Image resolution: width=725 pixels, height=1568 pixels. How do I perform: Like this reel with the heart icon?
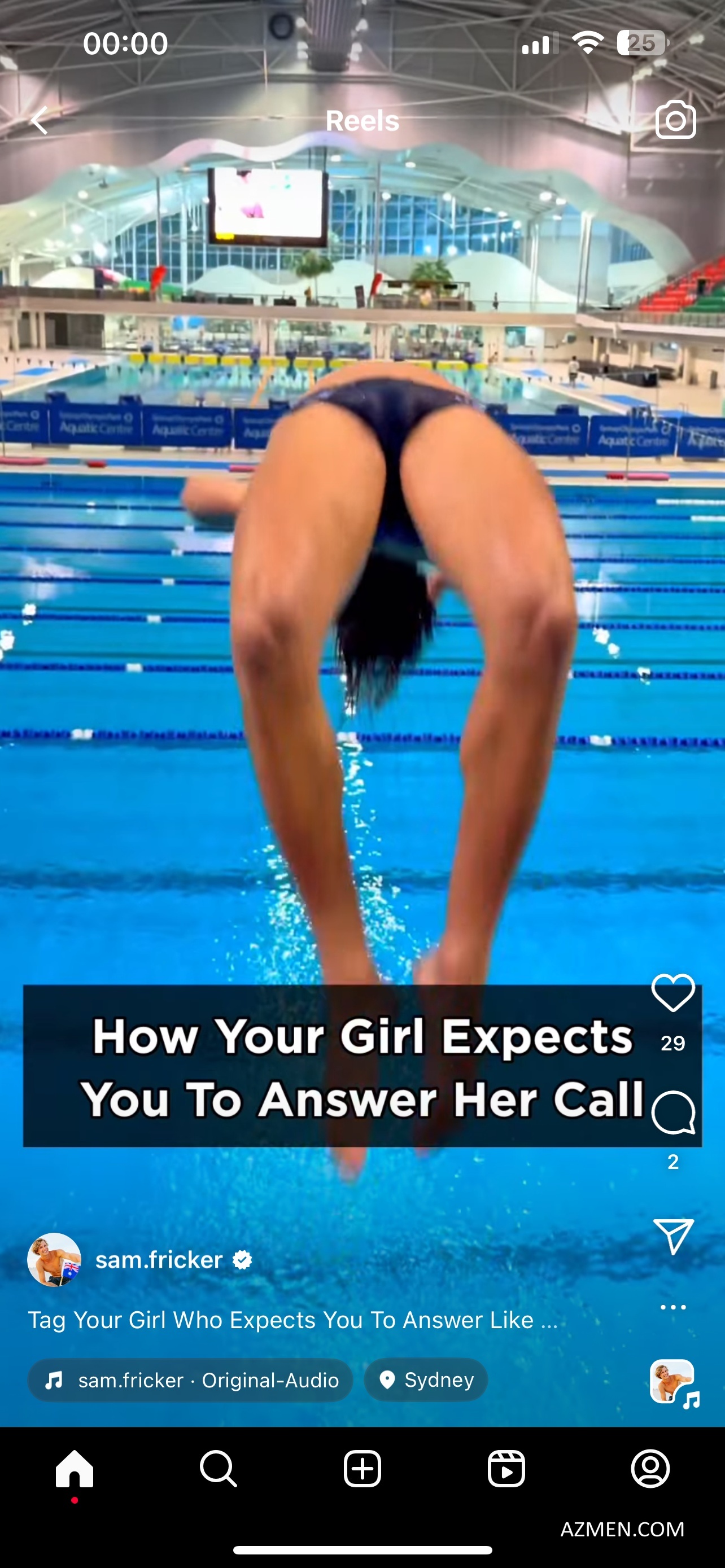click(x=672, y=993)
